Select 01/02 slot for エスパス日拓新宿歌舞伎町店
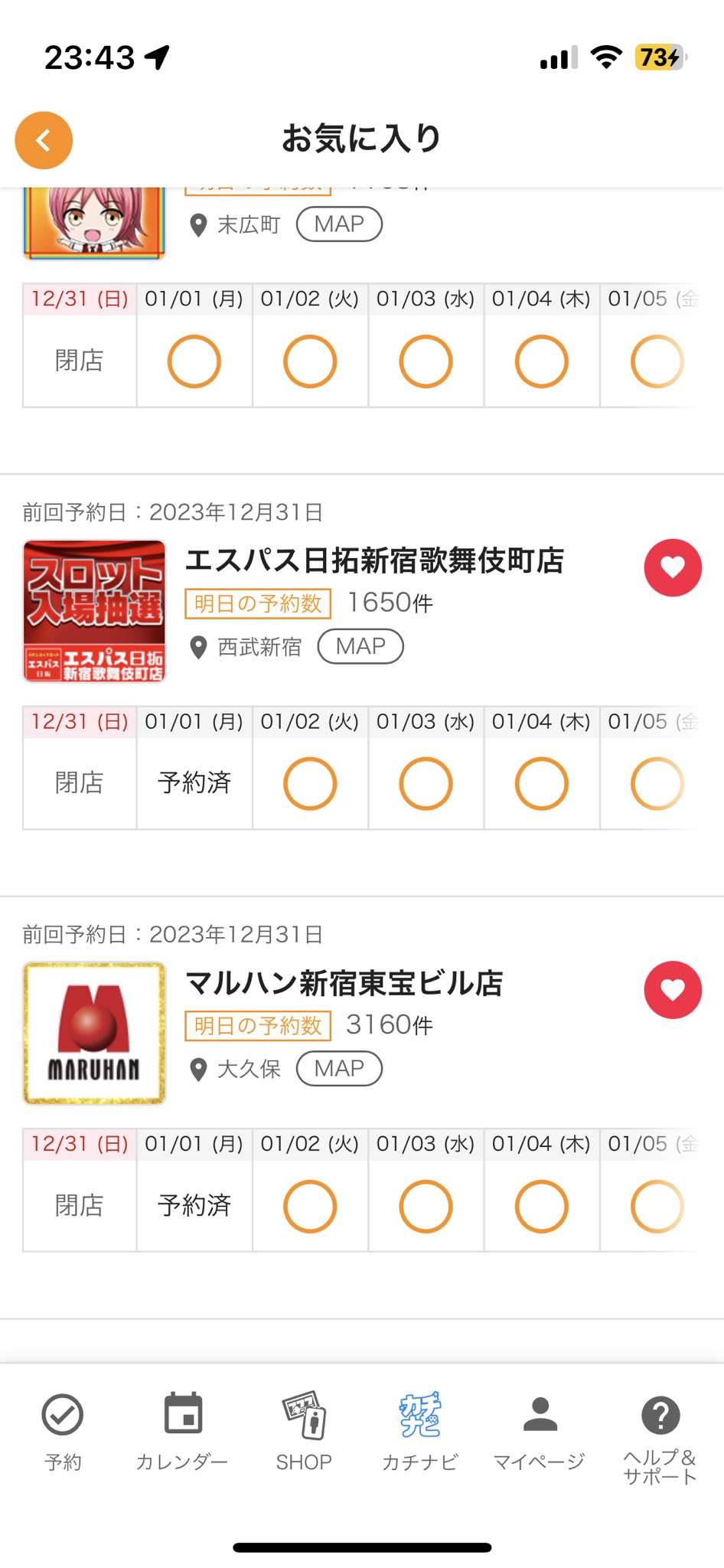Screen dimensions: 724x1568 (310, 783)
